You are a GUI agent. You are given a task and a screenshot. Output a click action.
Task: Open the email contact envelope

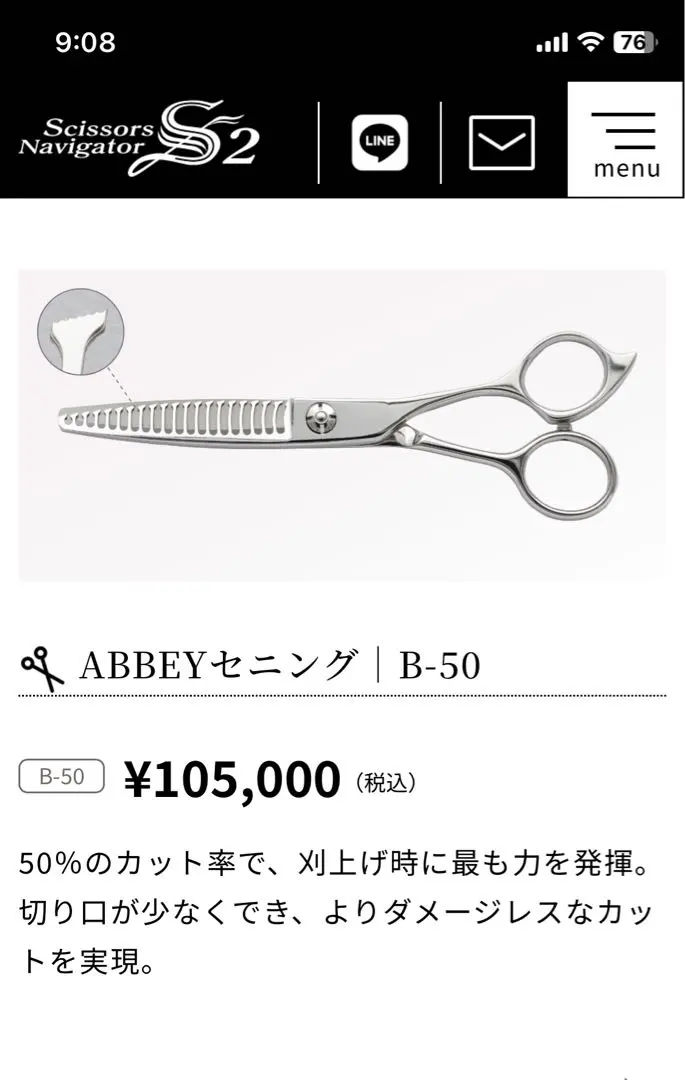(502, 142)
